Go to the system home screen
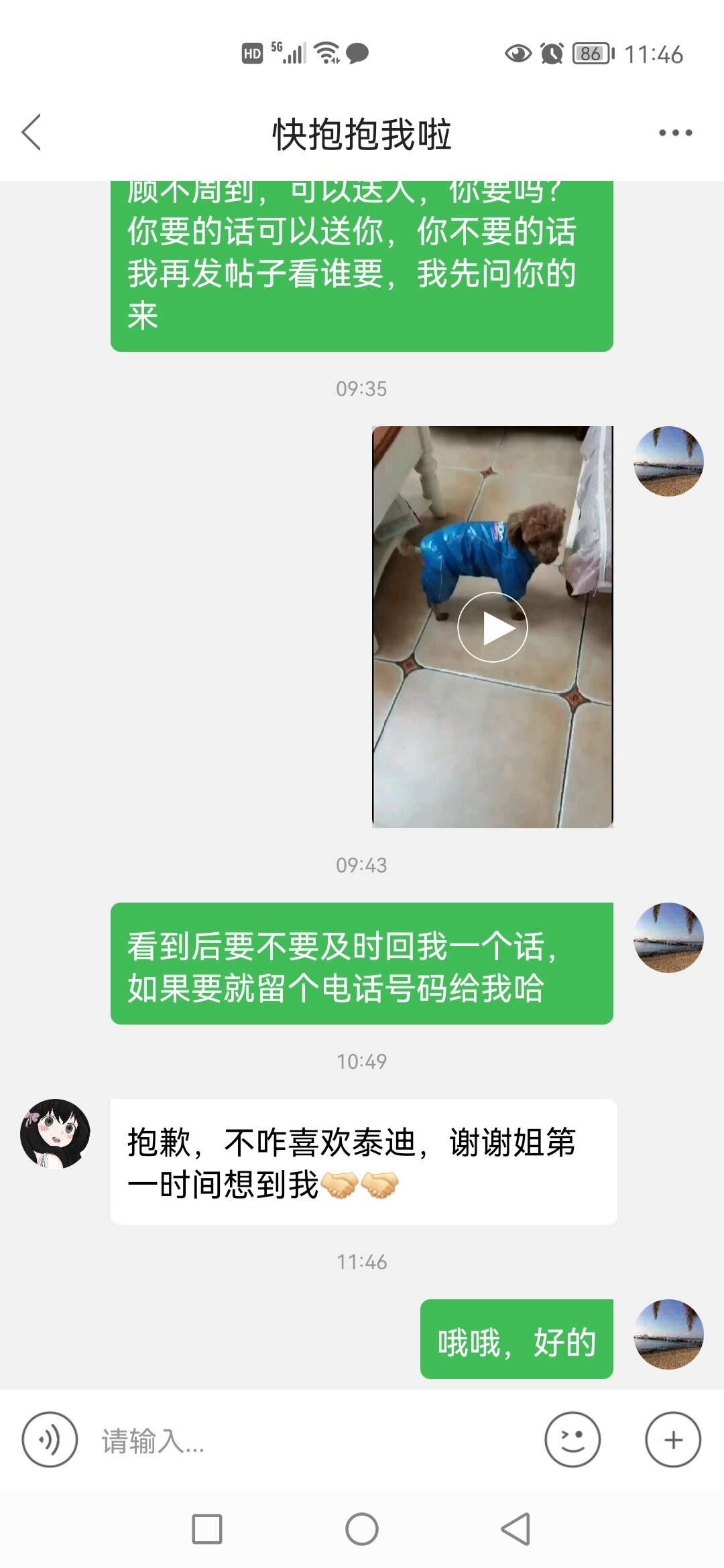This screenshot has width=724, height=1568. tap(362, 1529)
